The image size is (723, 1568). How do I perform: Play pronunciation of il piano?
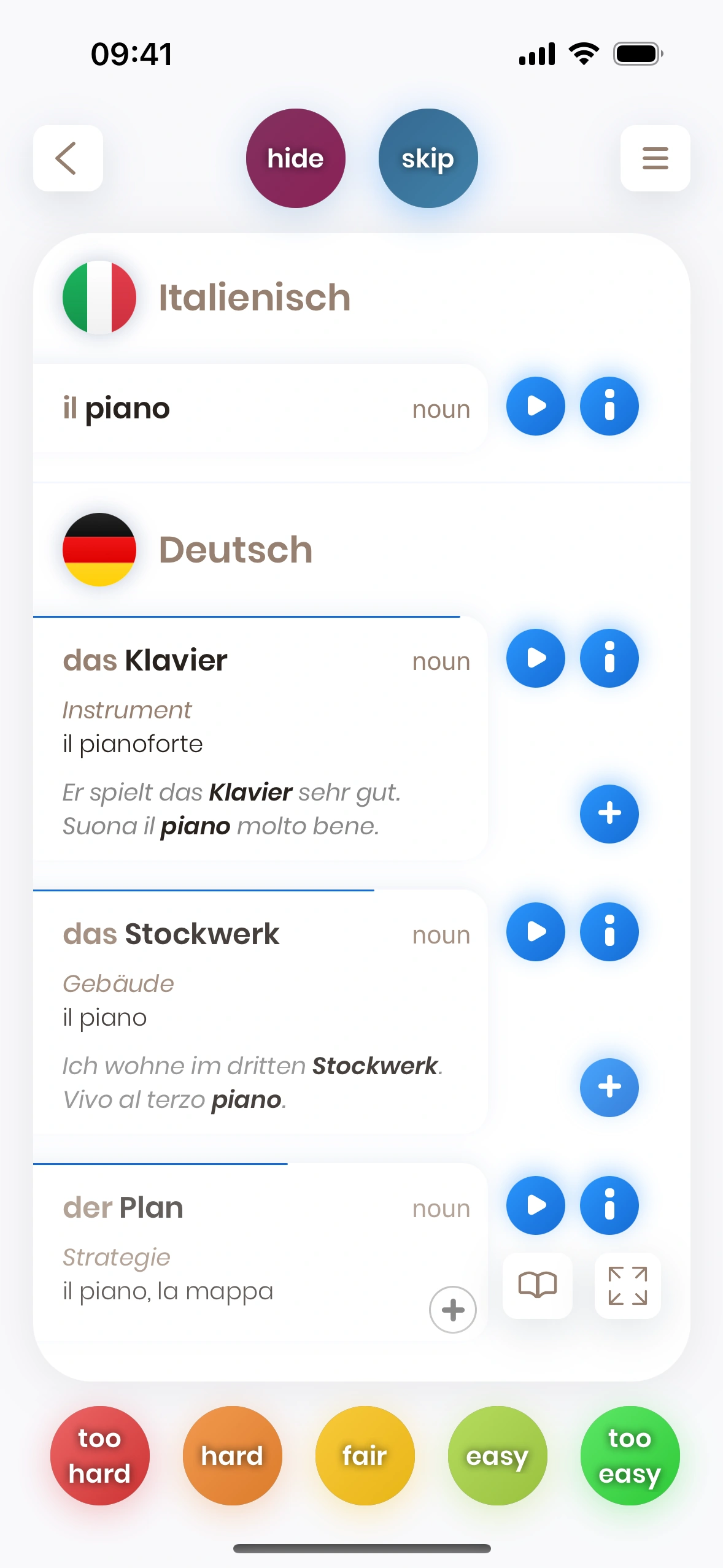[x=535, y=406]
